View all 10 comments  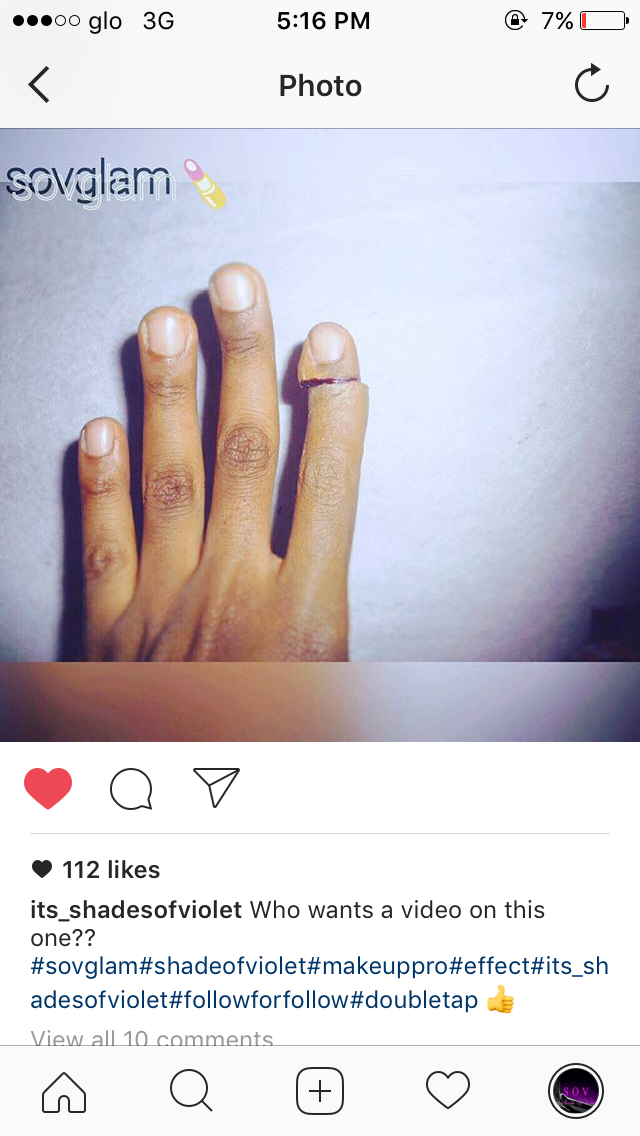coord(152,1039)
